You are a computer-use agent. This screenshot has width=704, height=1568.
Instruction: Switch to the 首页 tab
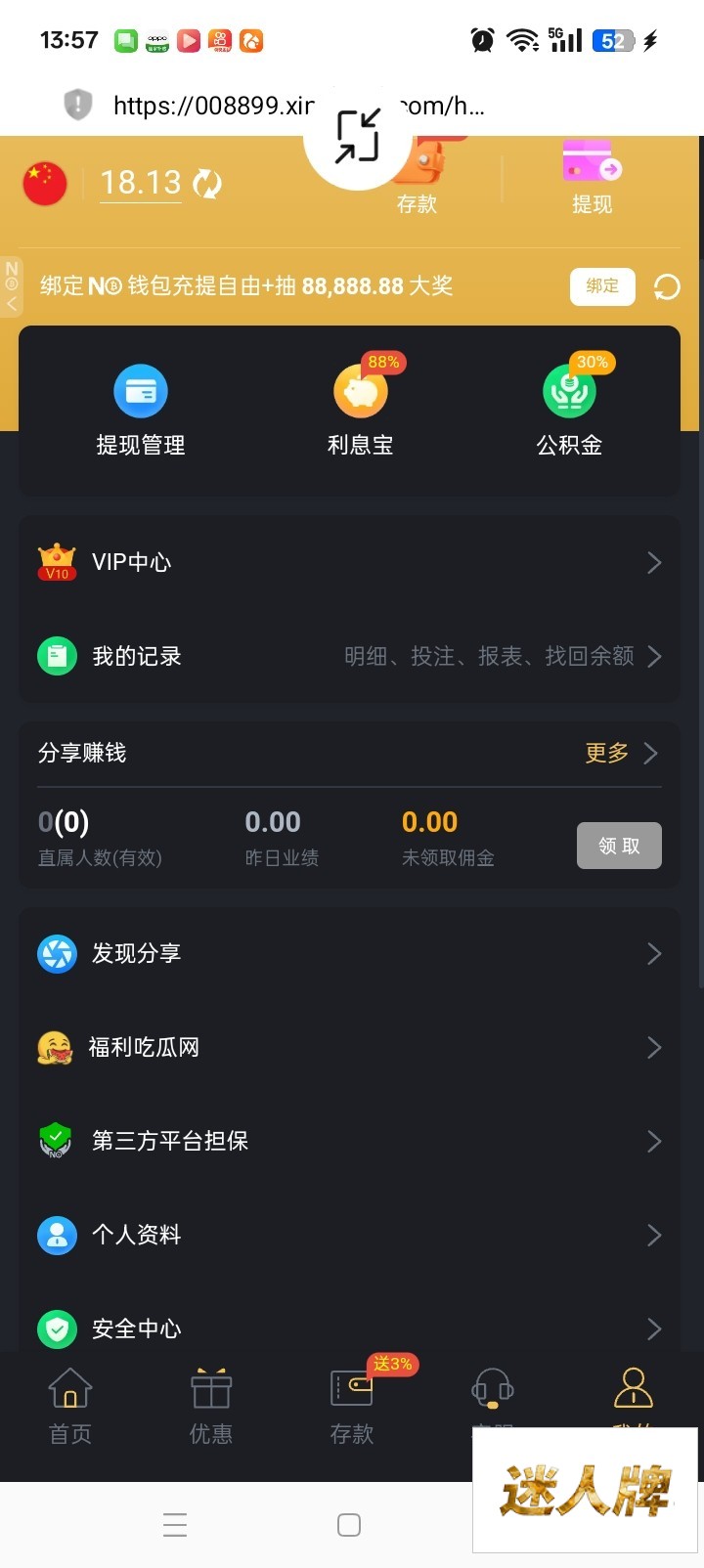(x=70, y=1408)
